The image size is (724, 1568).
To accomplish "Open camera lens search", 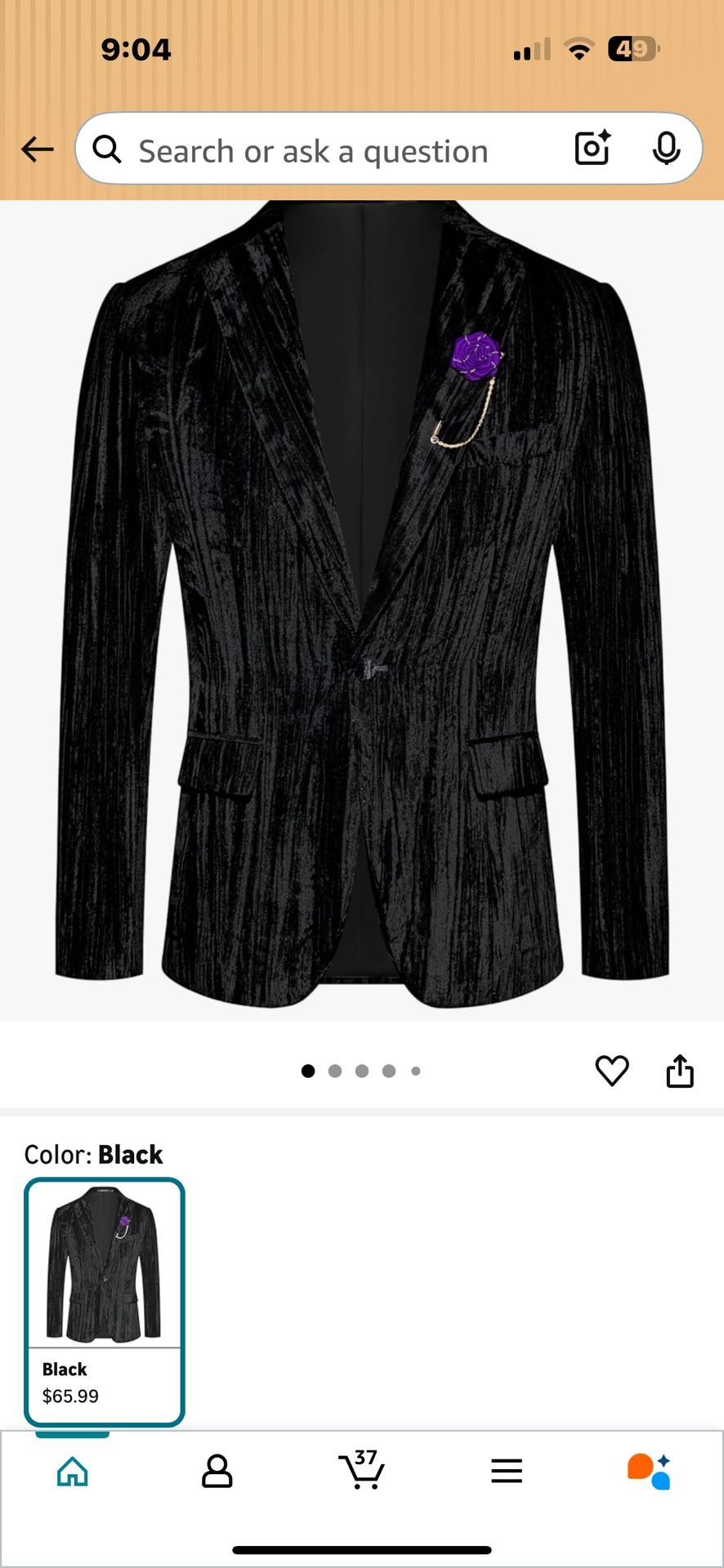I will tap(592, 149).
